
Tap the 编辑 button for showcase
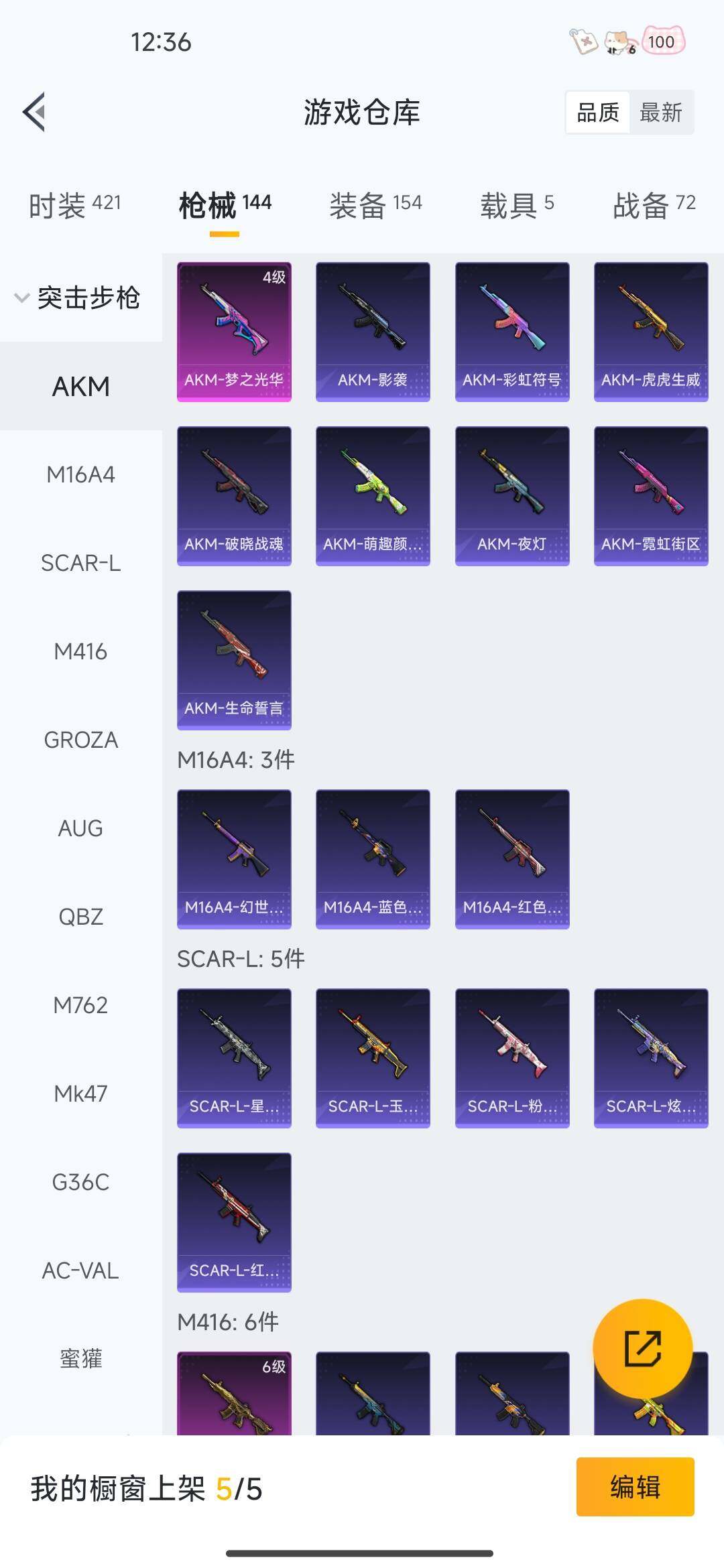tap(635, 1487)
